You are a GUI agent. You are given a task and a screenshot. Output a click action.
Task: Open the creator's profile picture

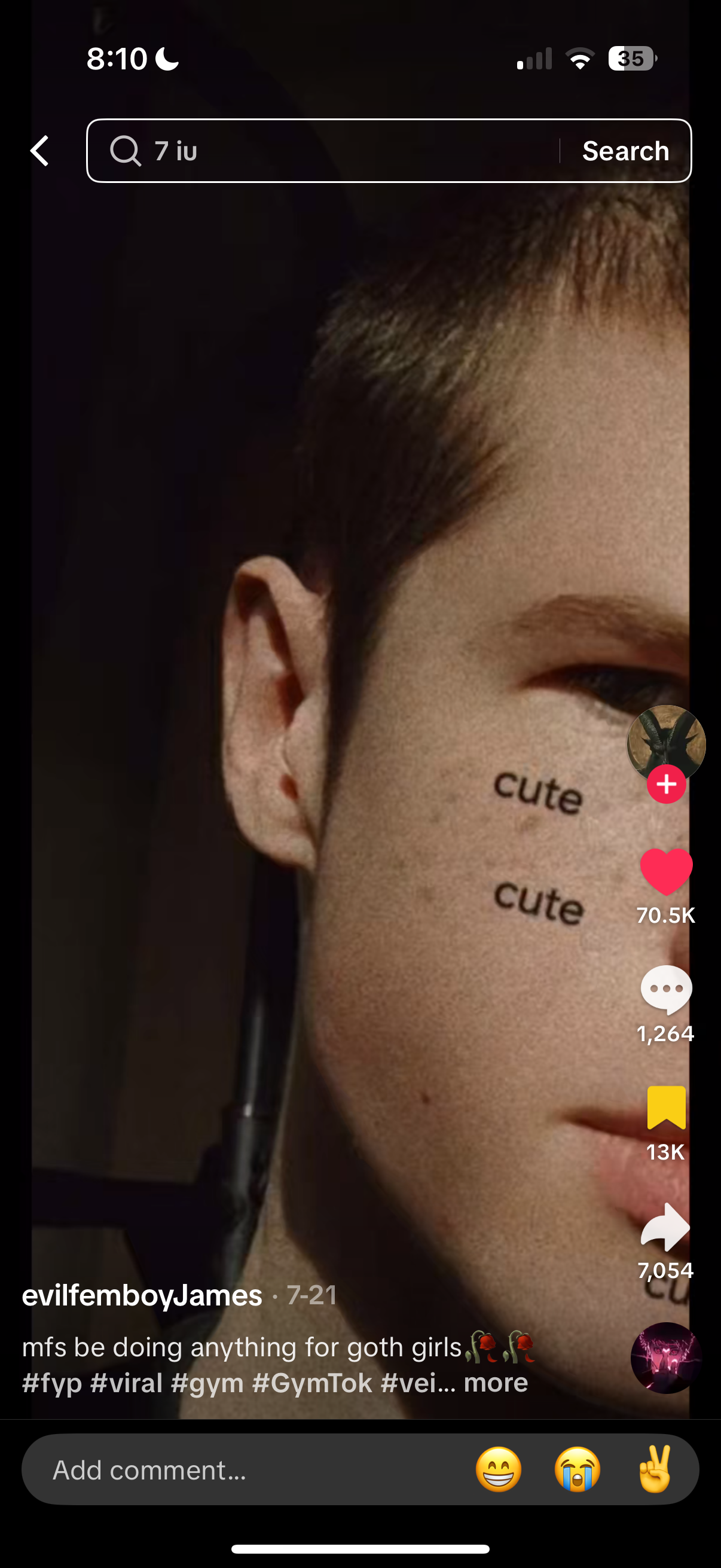click(x=665, y=740)
